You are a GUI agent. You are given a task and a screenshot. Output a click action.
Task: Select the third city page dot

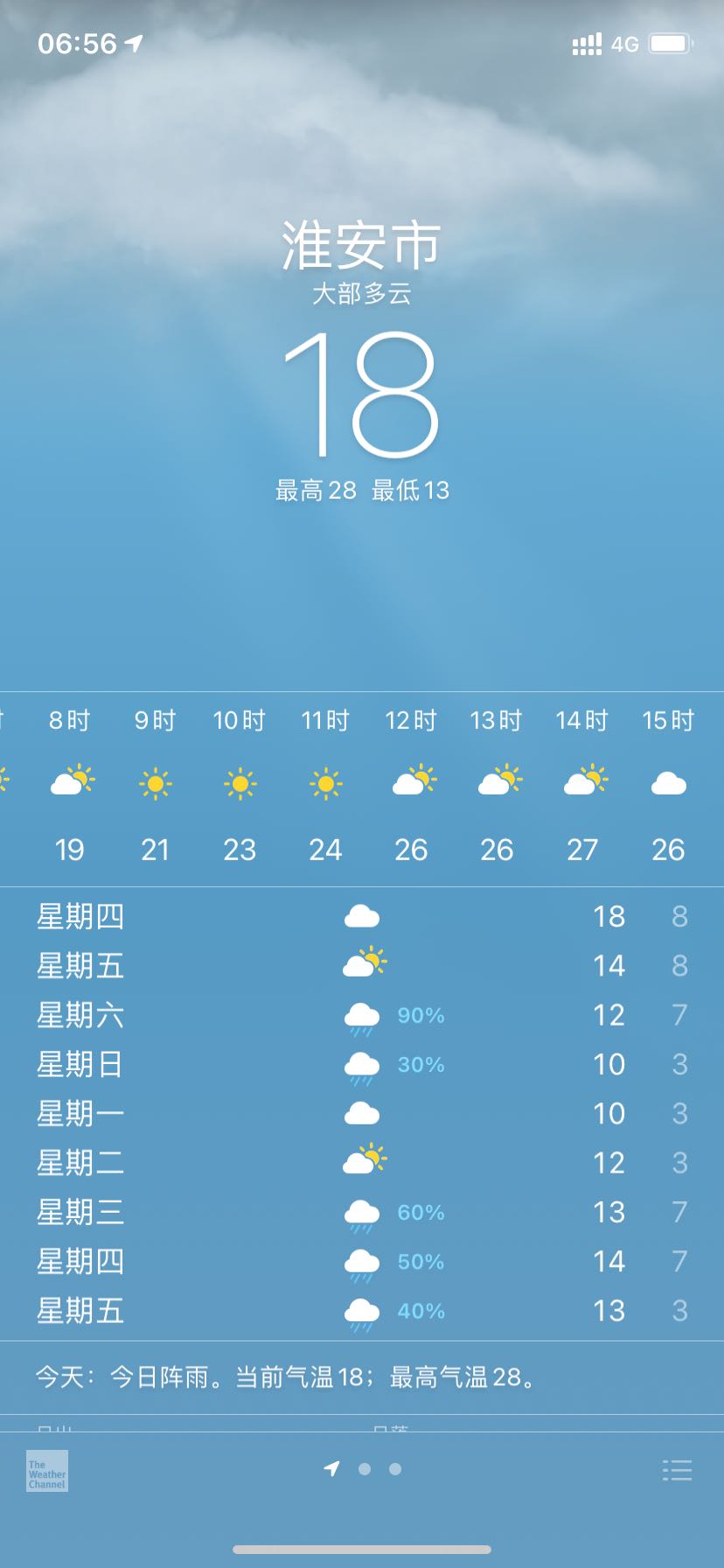click(395, 1469)
